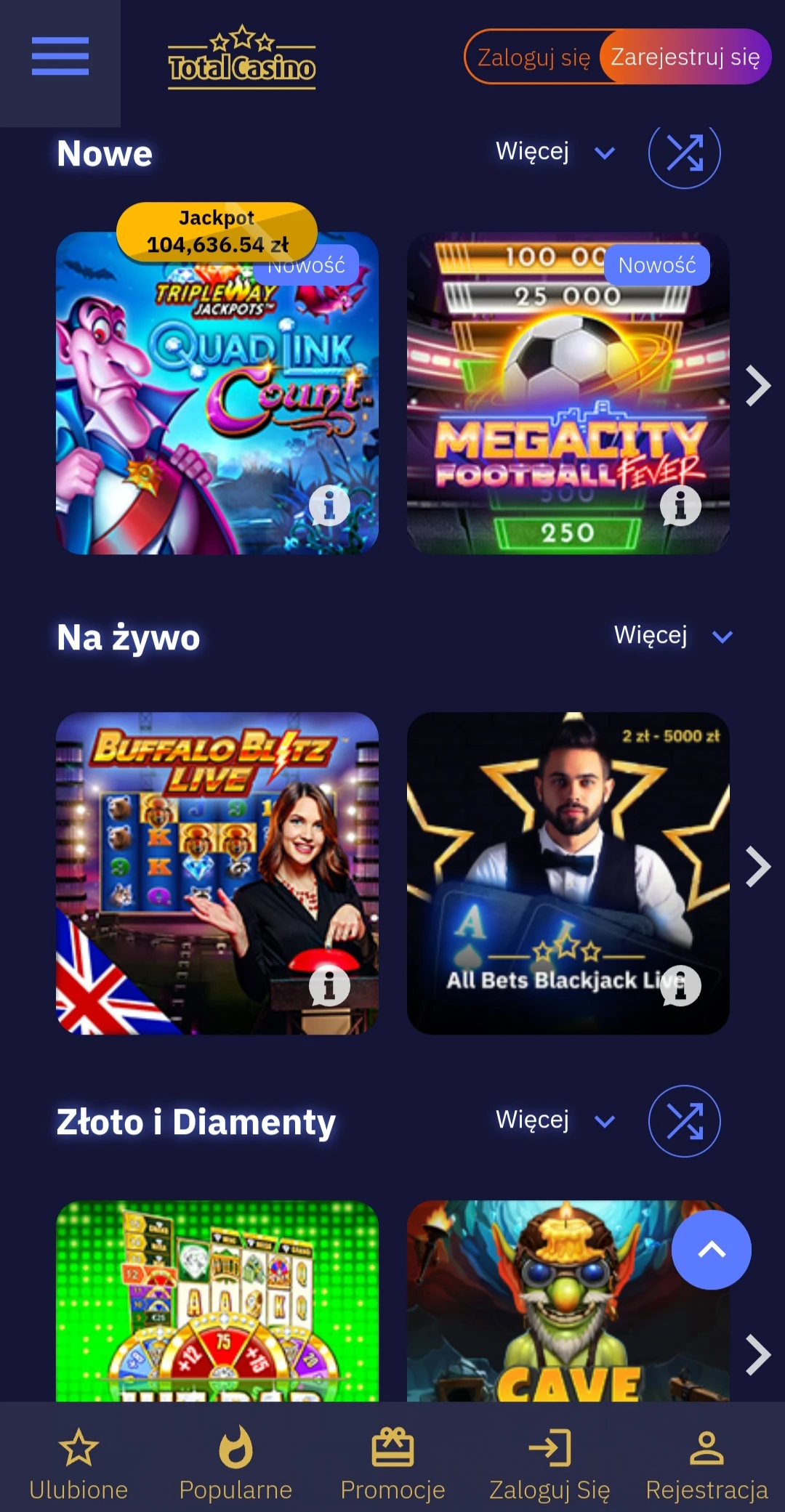Tap the Zaloguj się button in header

pos(533,57)
